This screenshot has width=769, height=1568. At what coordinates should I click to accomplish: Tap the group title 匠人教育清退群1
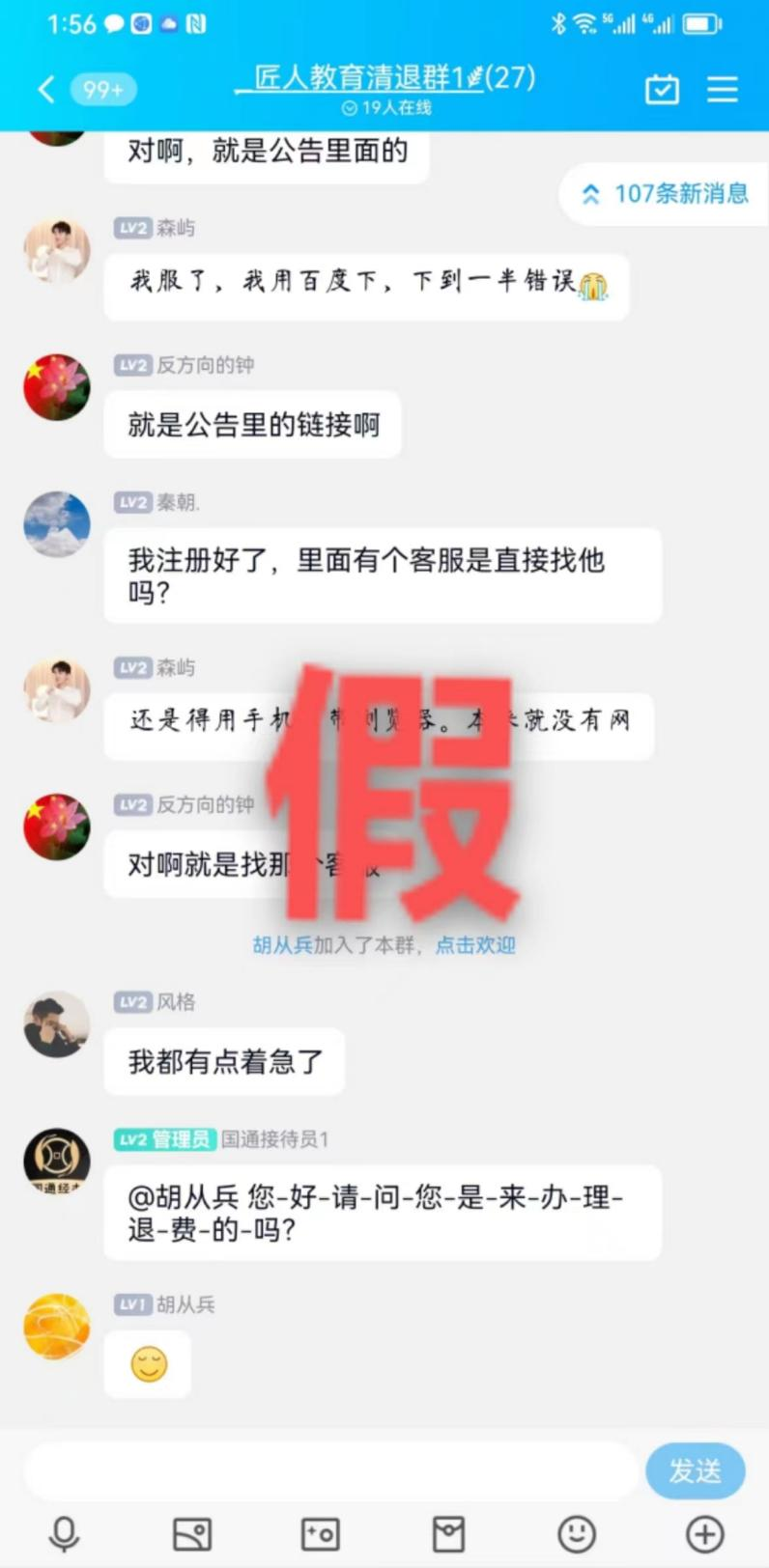[x=367, y=77]
